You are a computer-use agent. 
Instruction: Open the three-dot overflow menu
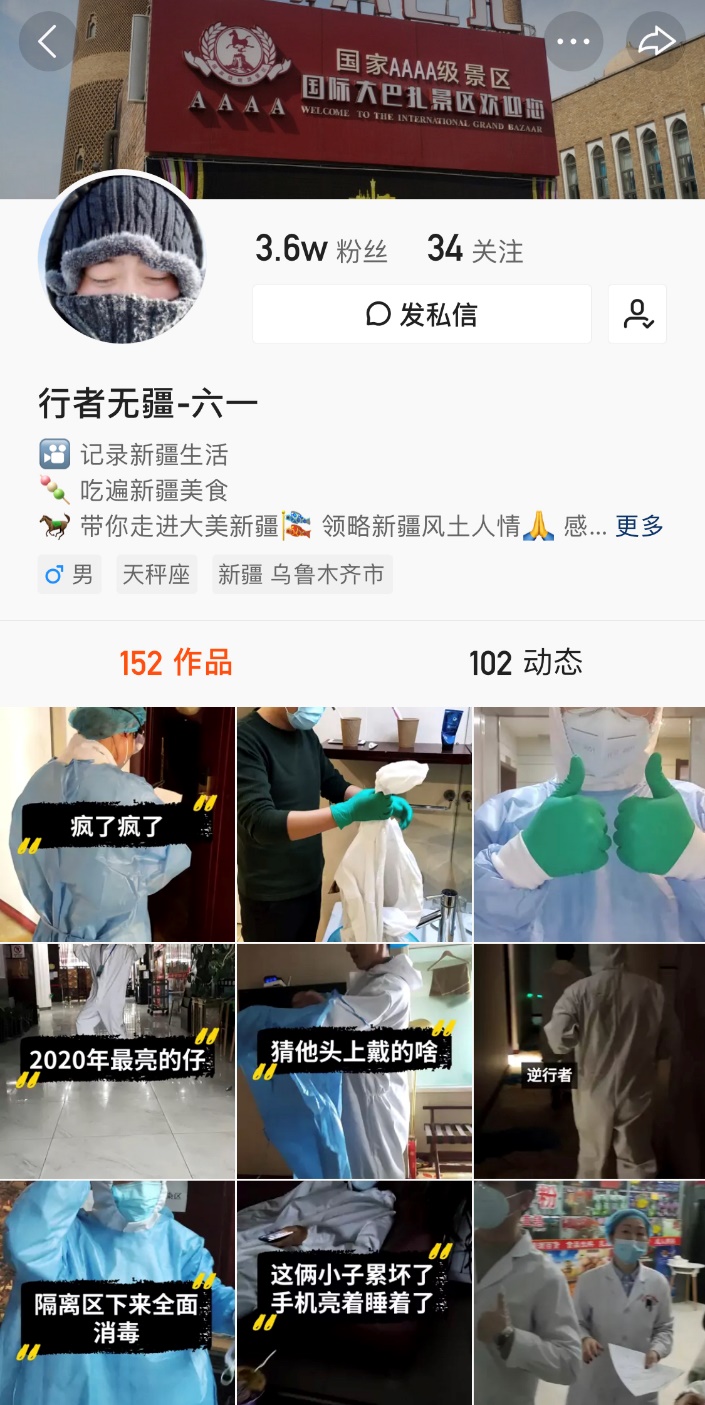pos(573,41)
